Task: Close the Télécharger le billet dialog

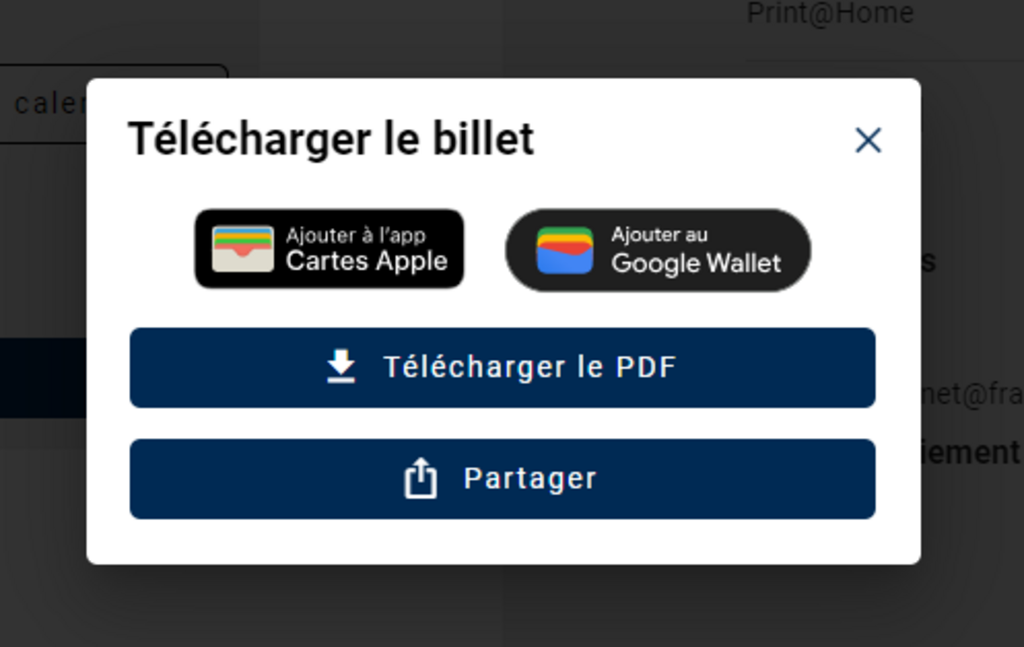Action: [x=868, y=141]
